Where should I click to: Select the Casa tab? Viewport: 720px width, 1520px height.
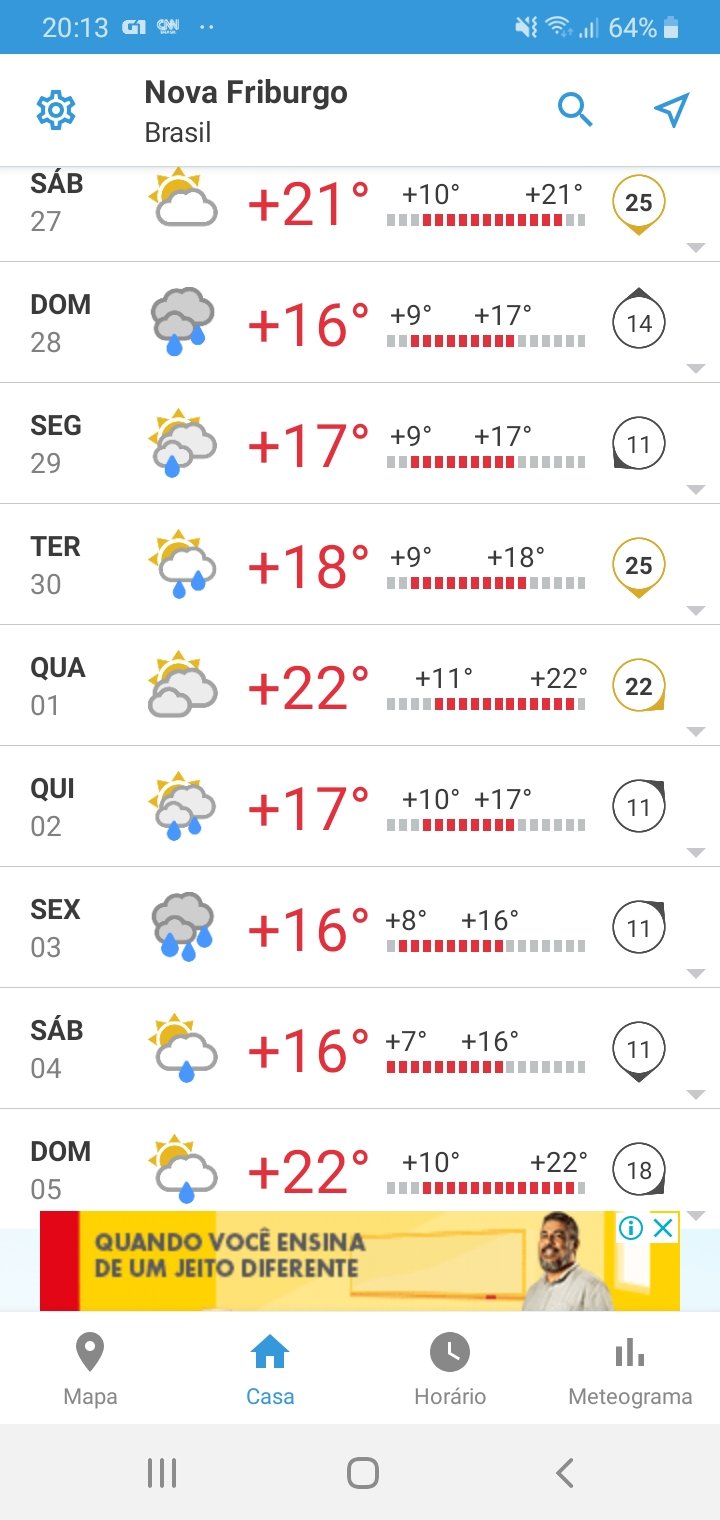(x=270, y=1370)
